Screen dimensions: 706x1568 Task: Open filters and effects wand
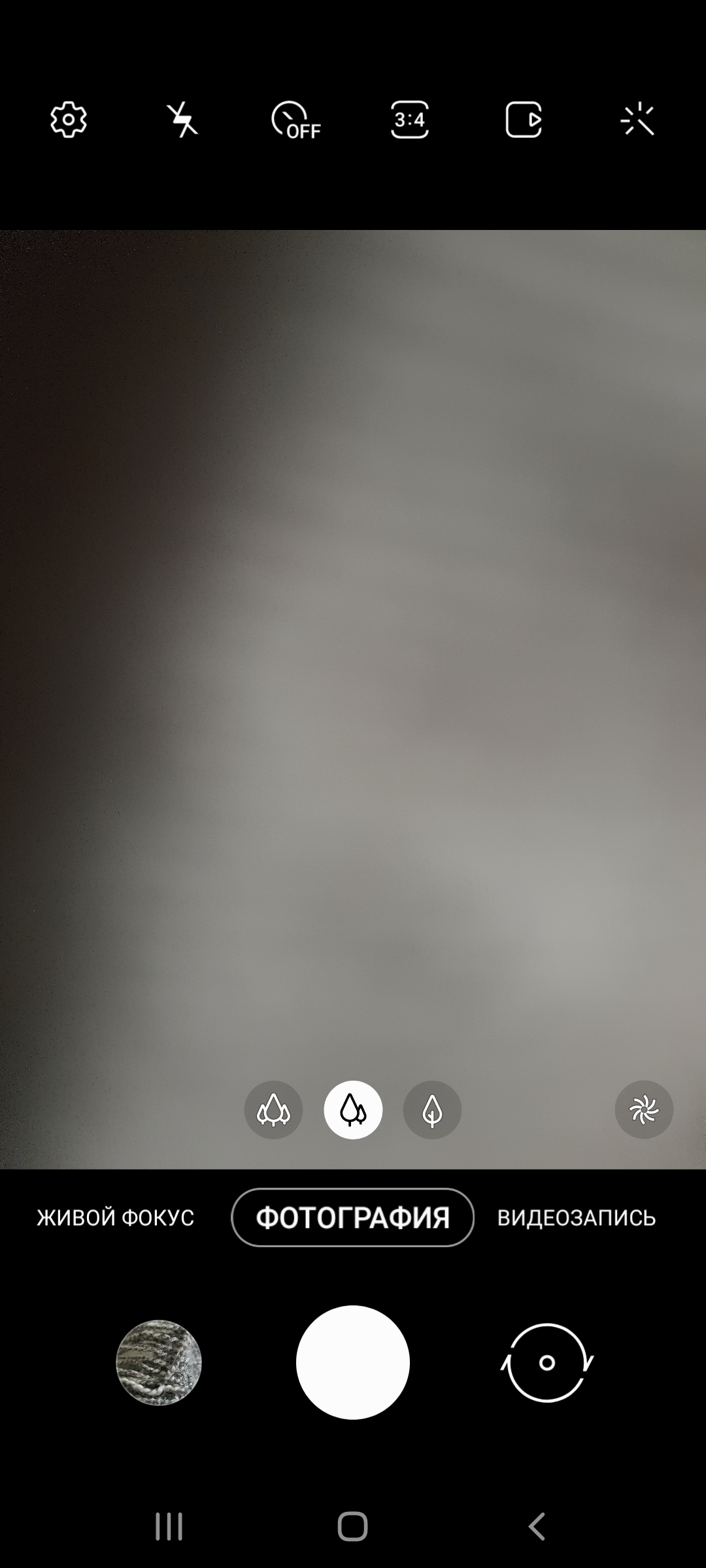pos(637,120)
